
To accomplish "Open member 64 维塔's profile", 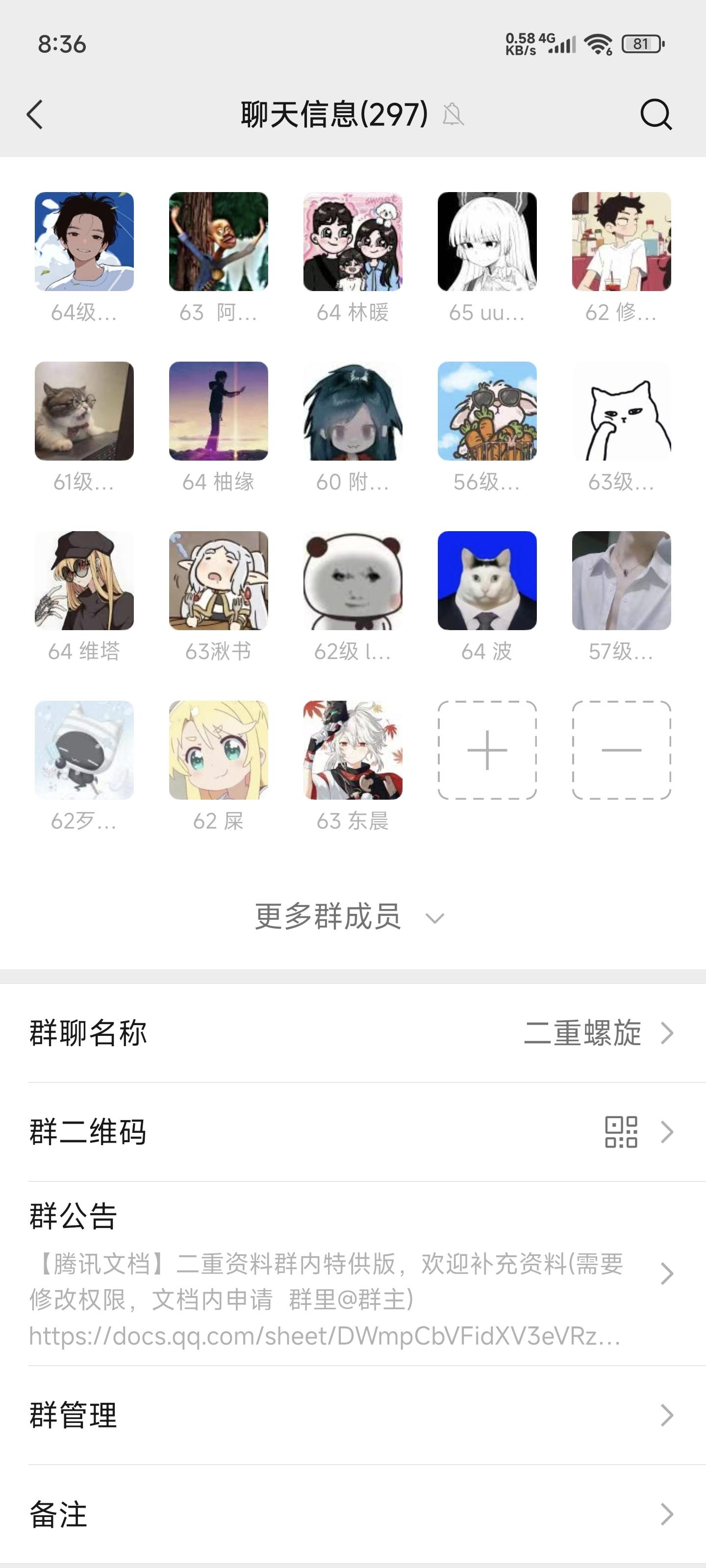I will (x=84, y=580).
